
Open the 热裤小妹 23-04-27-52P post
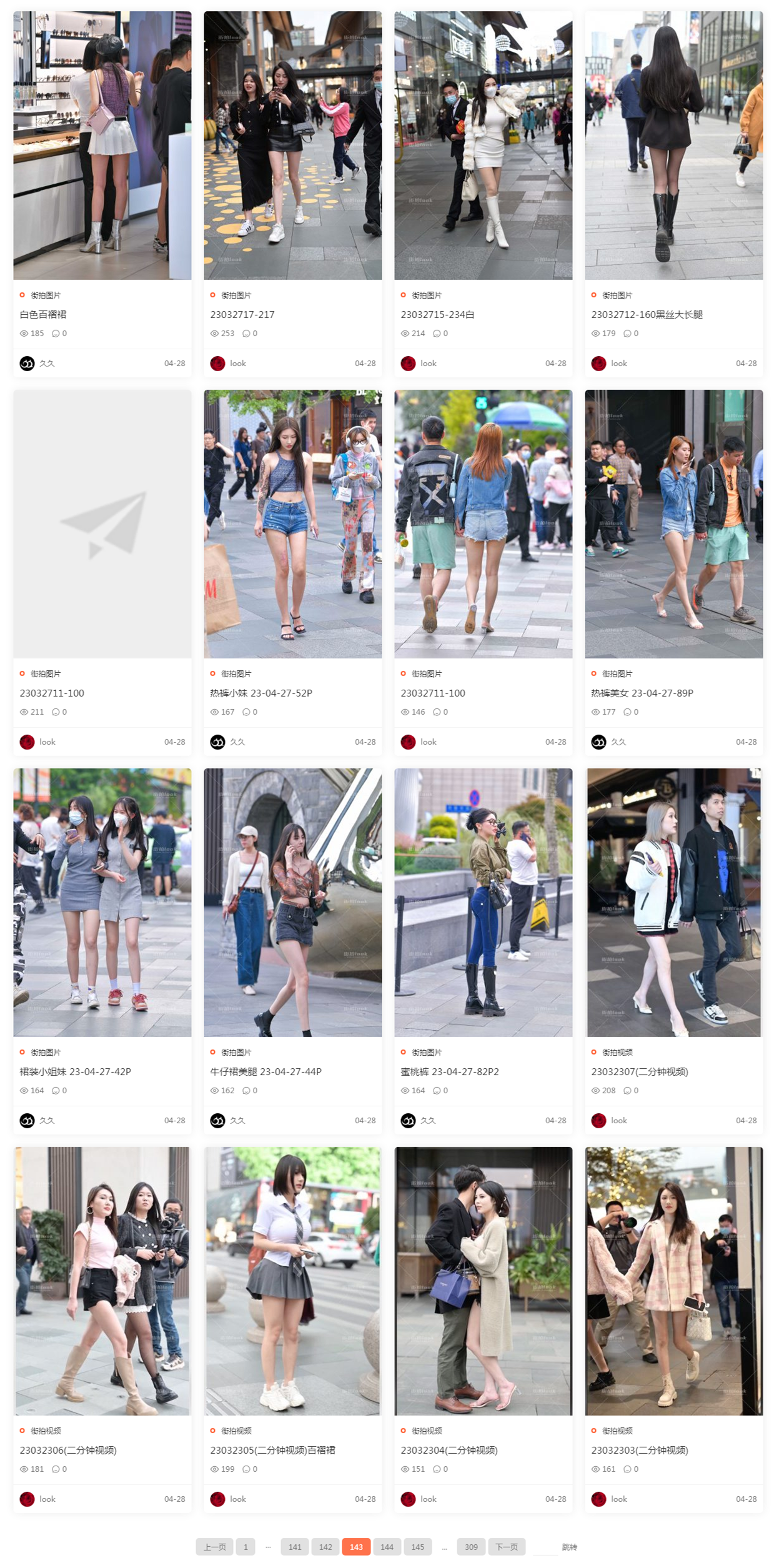click(x=261, y=693)
